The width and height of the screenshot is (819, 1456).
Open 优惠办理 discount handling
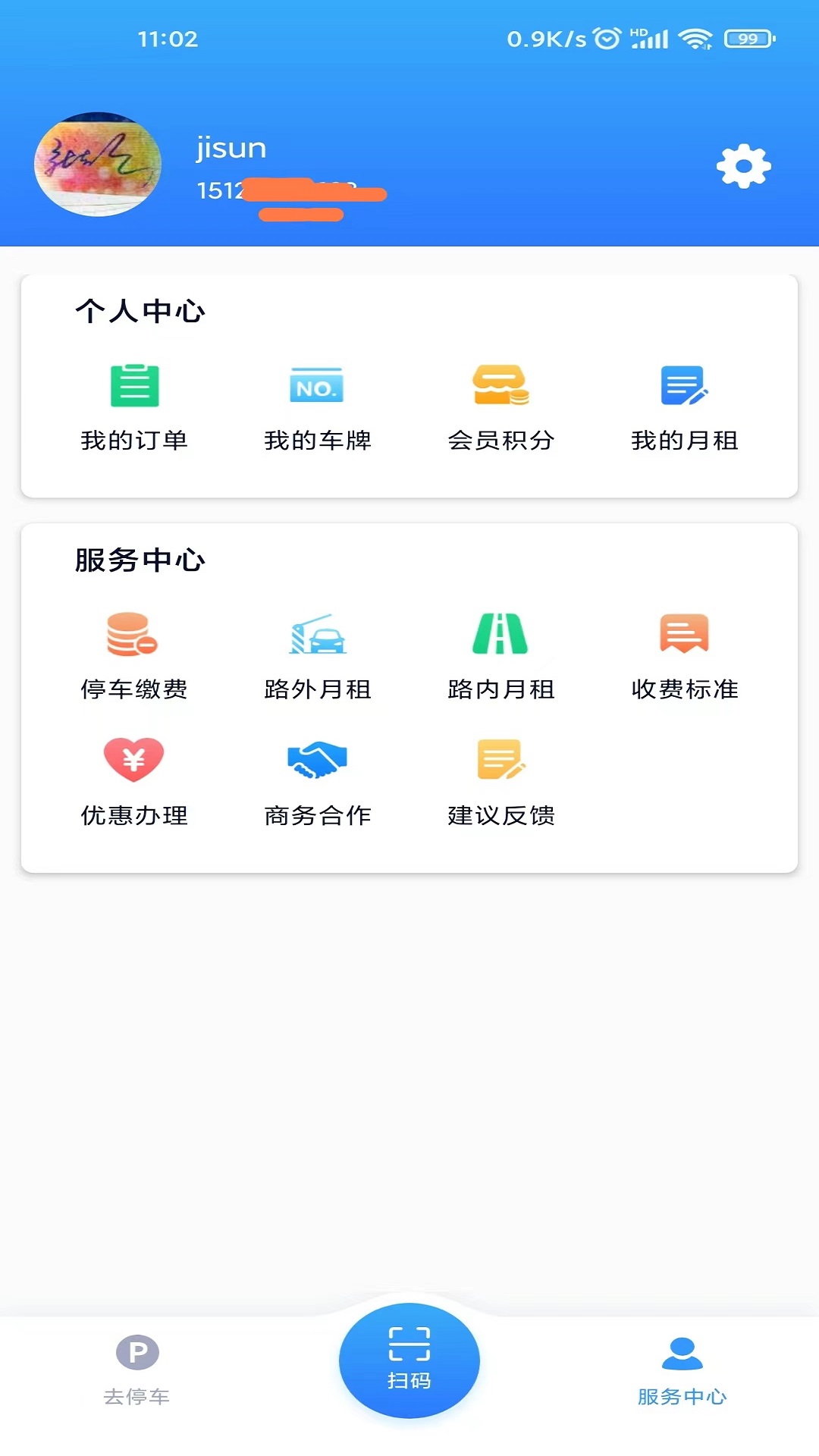[134, 783]
